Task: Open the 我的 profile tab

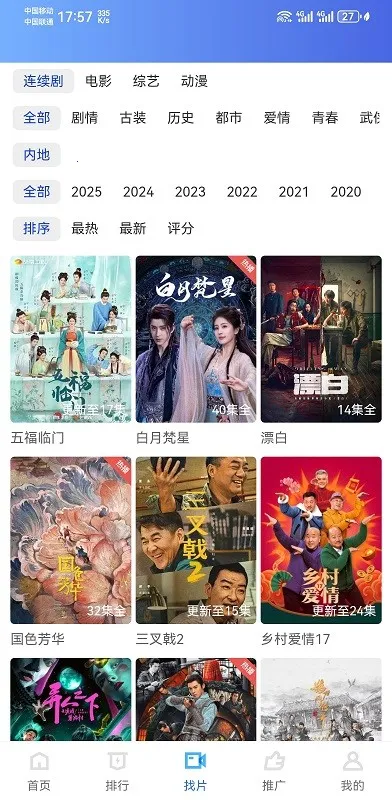Action: pyautogui.click(x=352, y=770)
